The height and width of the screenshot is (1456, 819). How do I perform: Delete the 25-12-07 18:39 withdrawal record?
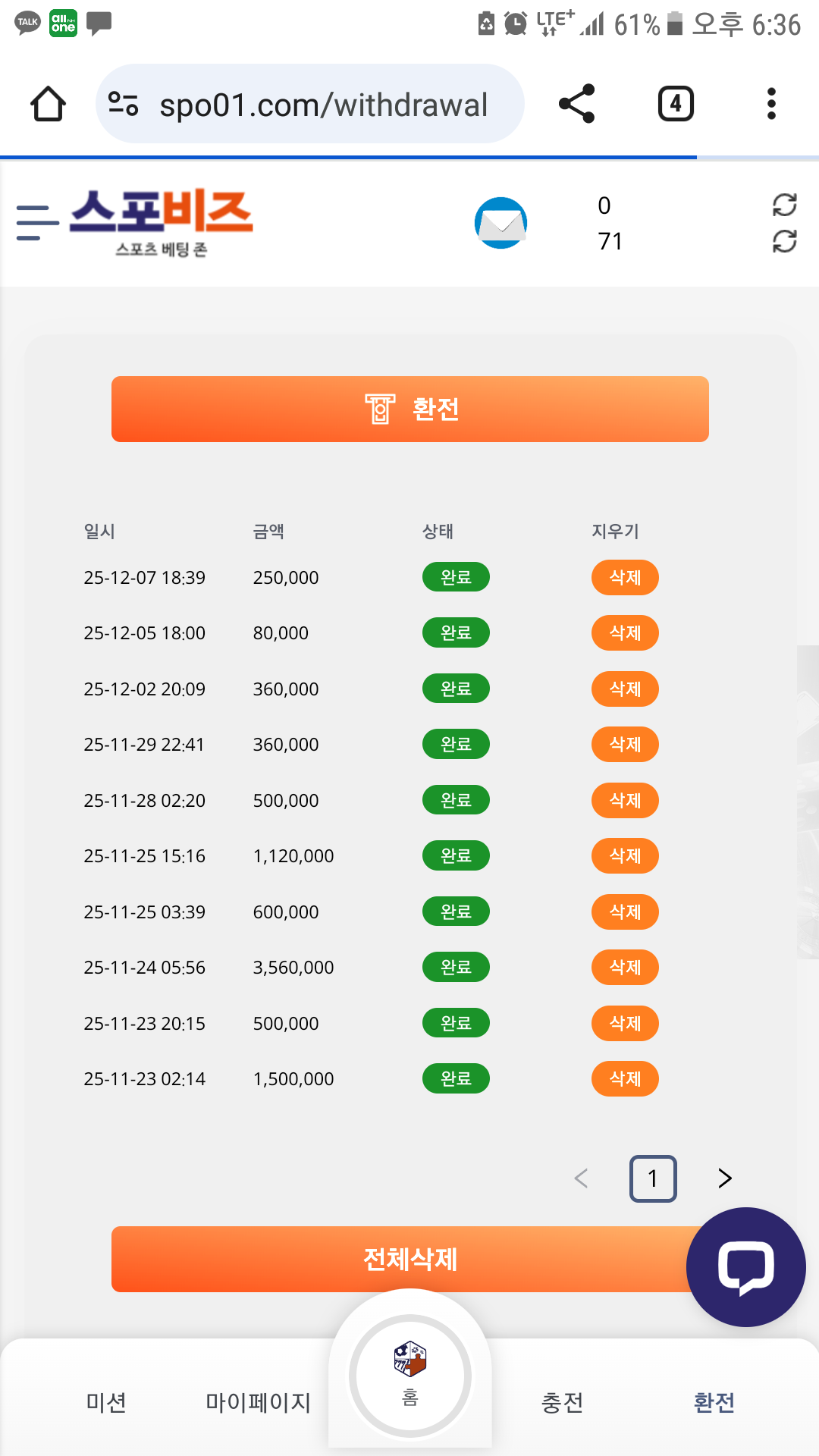coord(624,578)
